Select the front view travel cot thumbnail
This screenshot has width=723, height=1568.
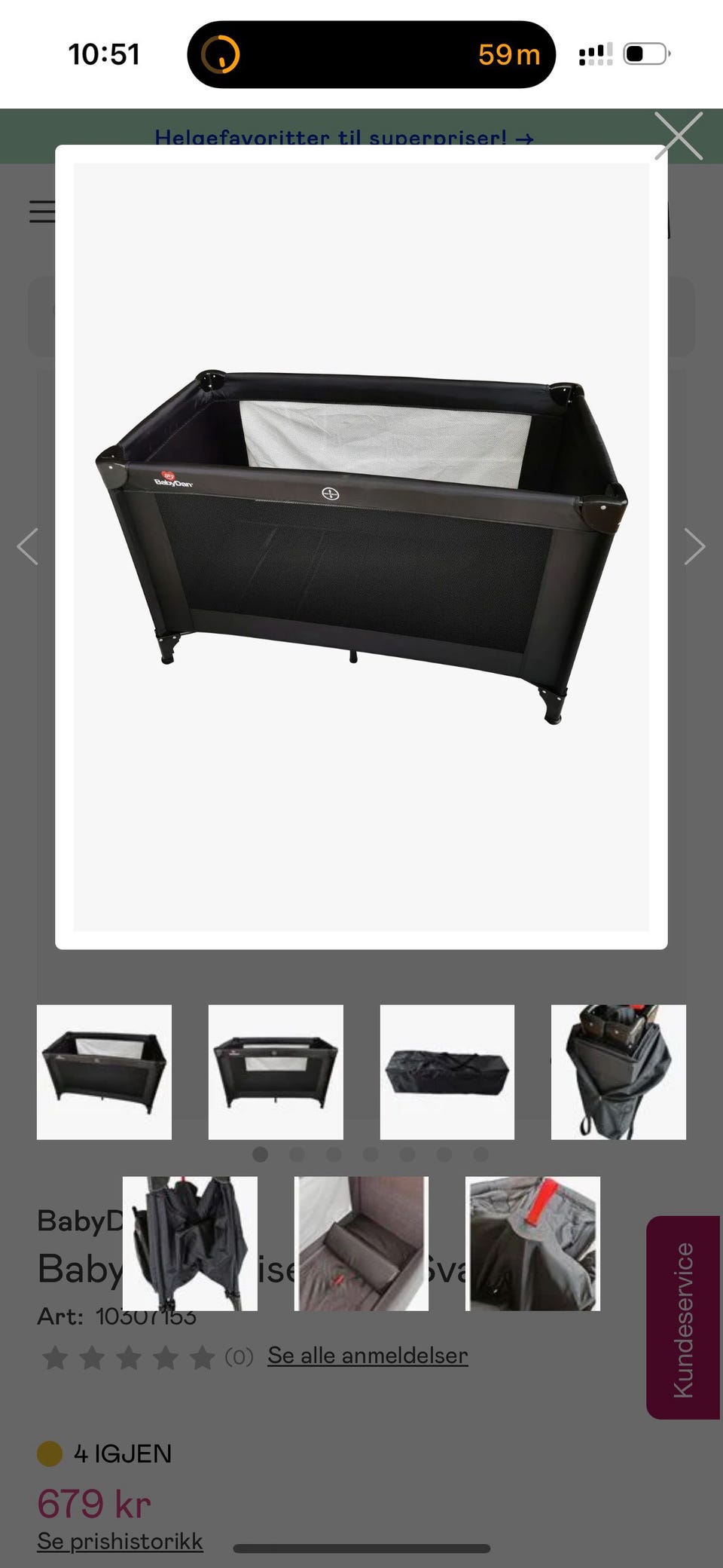(276, 1071)
